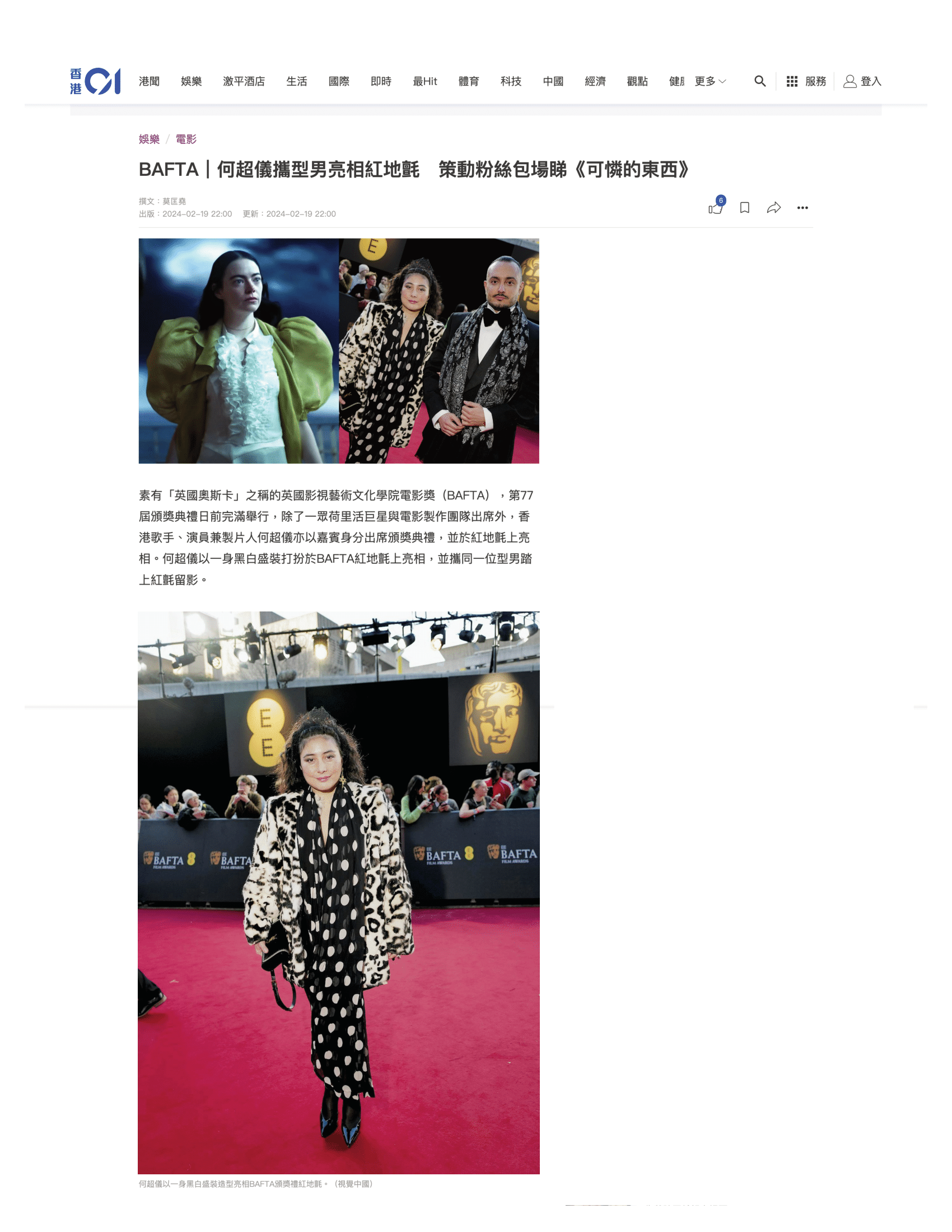Switch to the 最Hit tab
952x1232 pixels.
pyautogui.click(x=424, y=81)
